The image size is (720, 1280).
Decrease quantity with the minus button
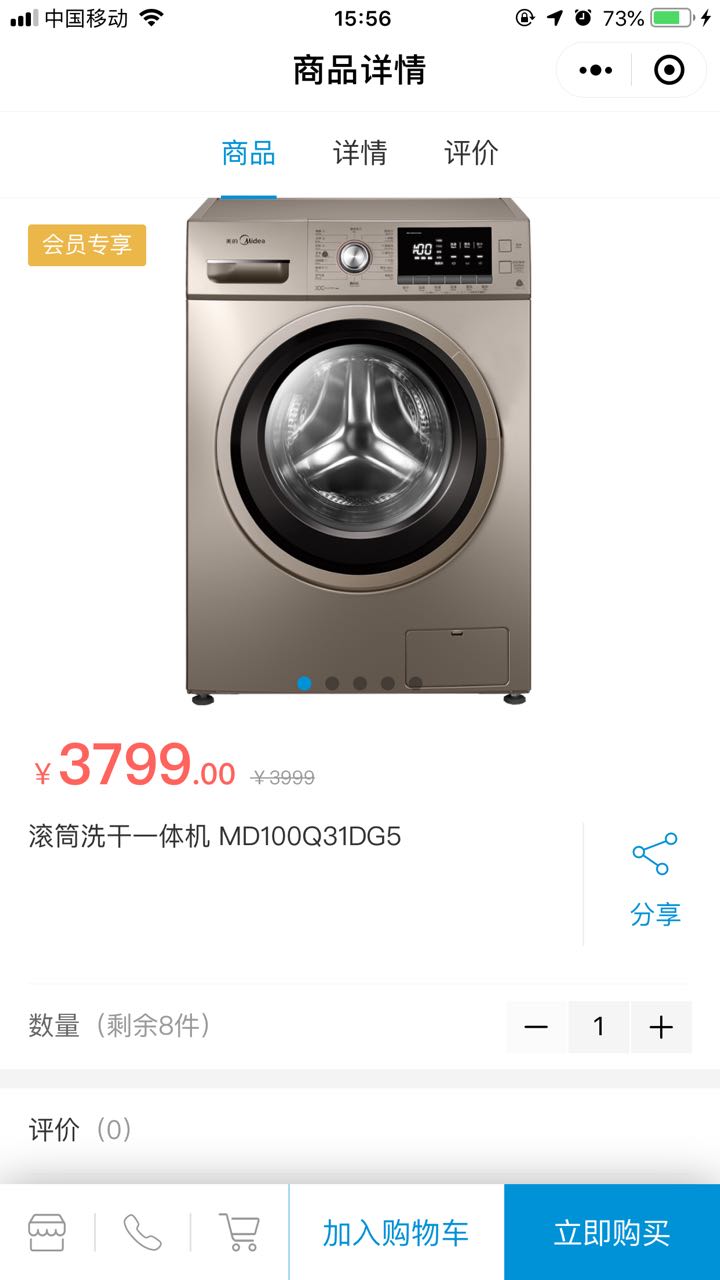[x=536, y=1027]
